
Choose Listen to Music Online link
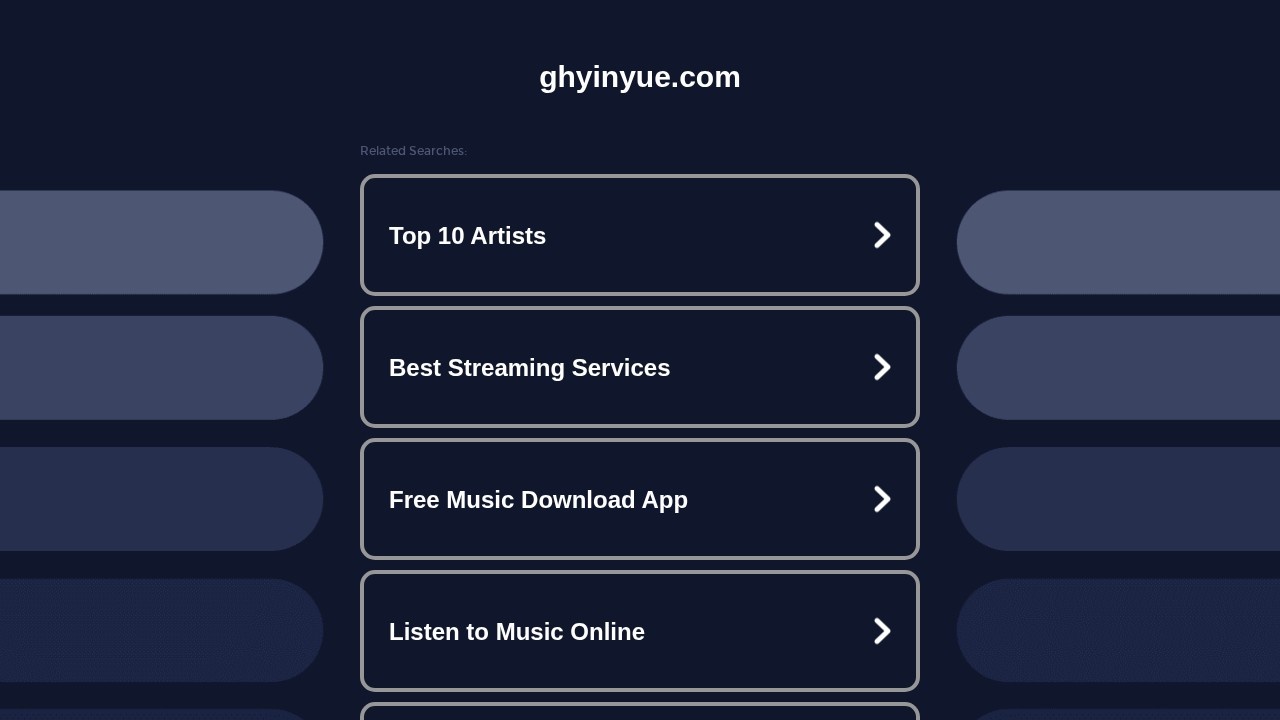tap(639, 632)
